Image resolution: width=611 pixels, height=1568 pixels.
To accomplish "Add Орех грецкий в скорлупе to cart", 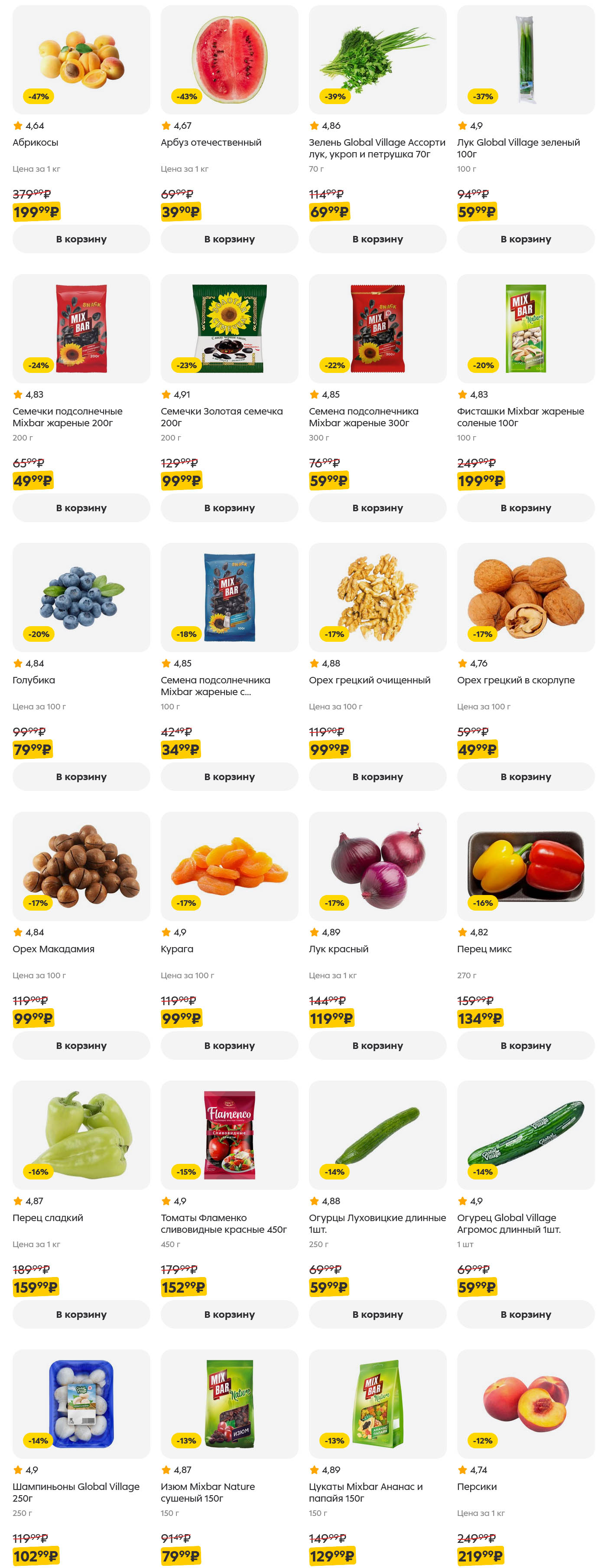I will click(525, 777).
